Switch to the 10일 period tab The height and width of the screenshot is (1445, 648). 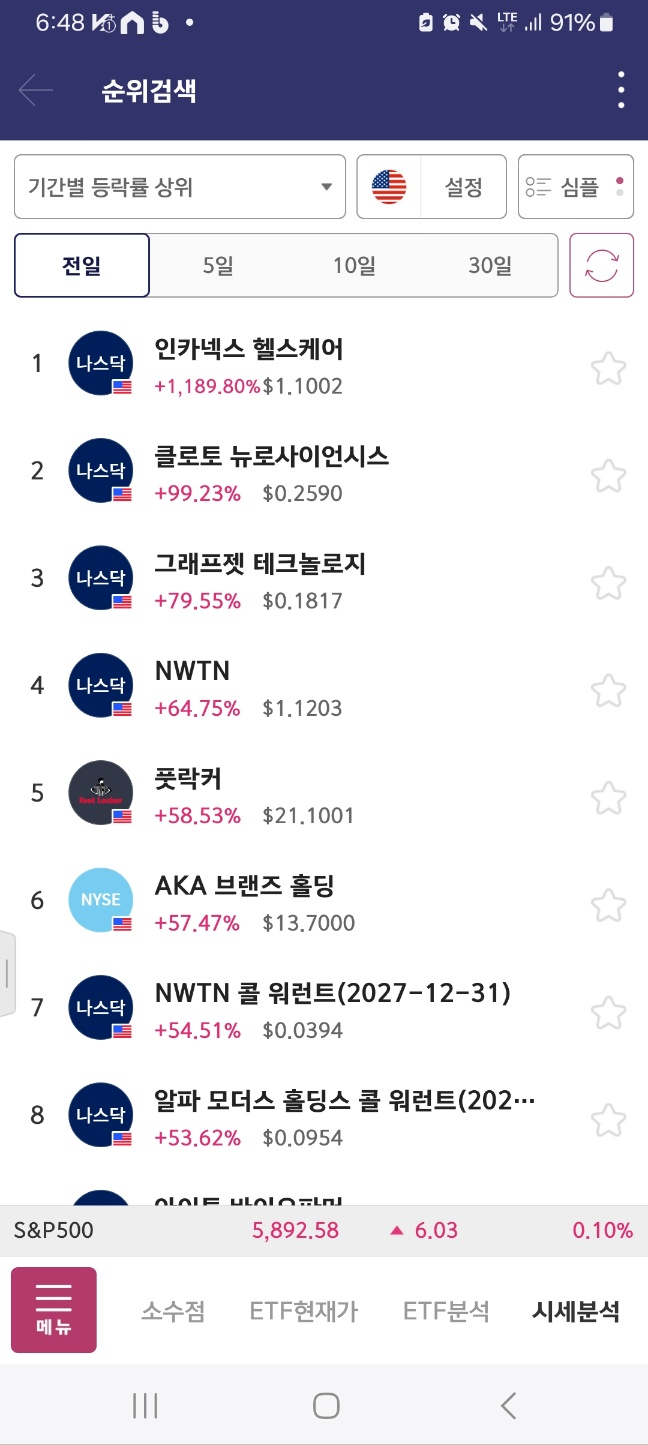354,266
